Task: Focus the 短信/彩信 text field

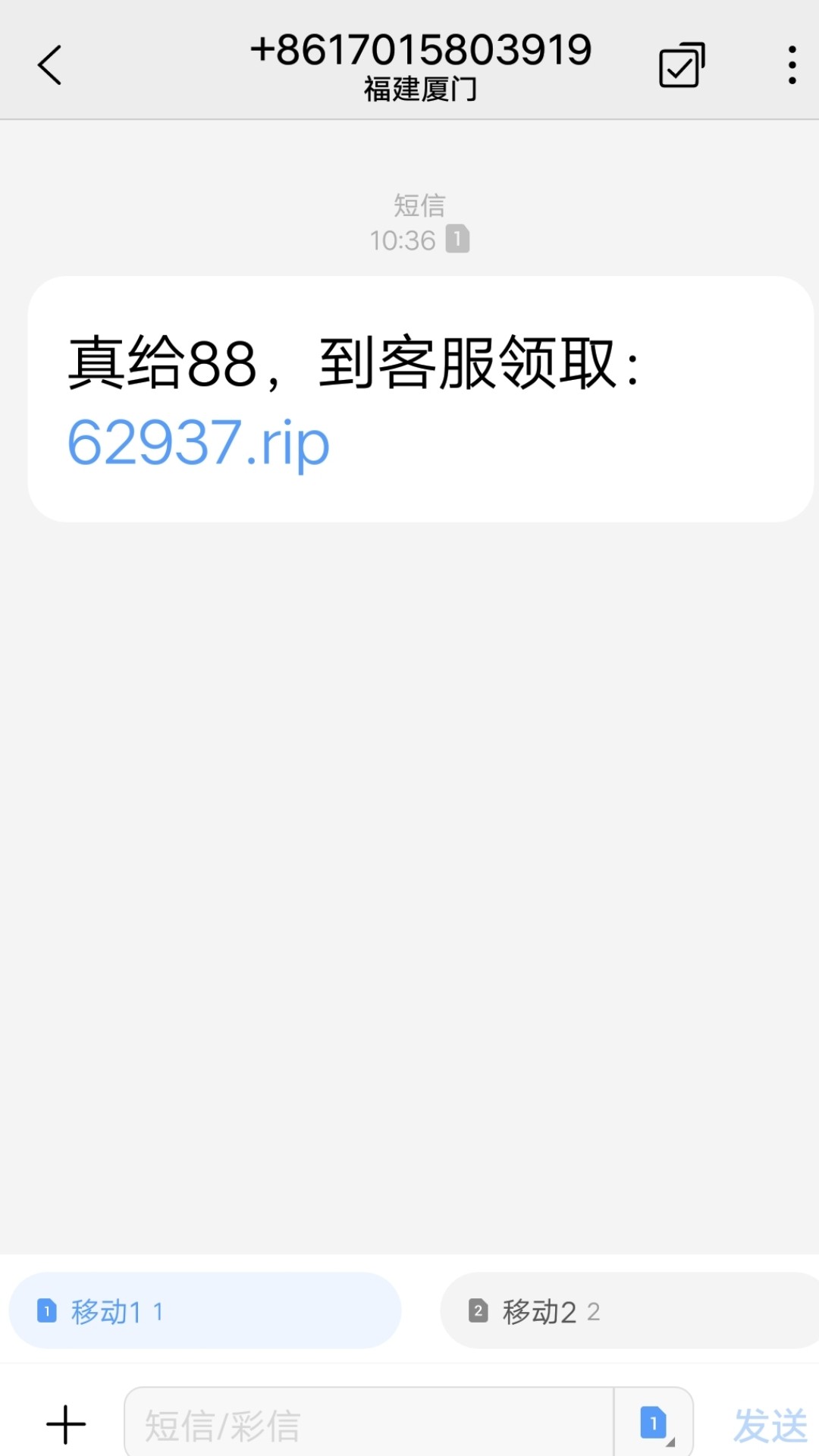Action: point(368,1424)
